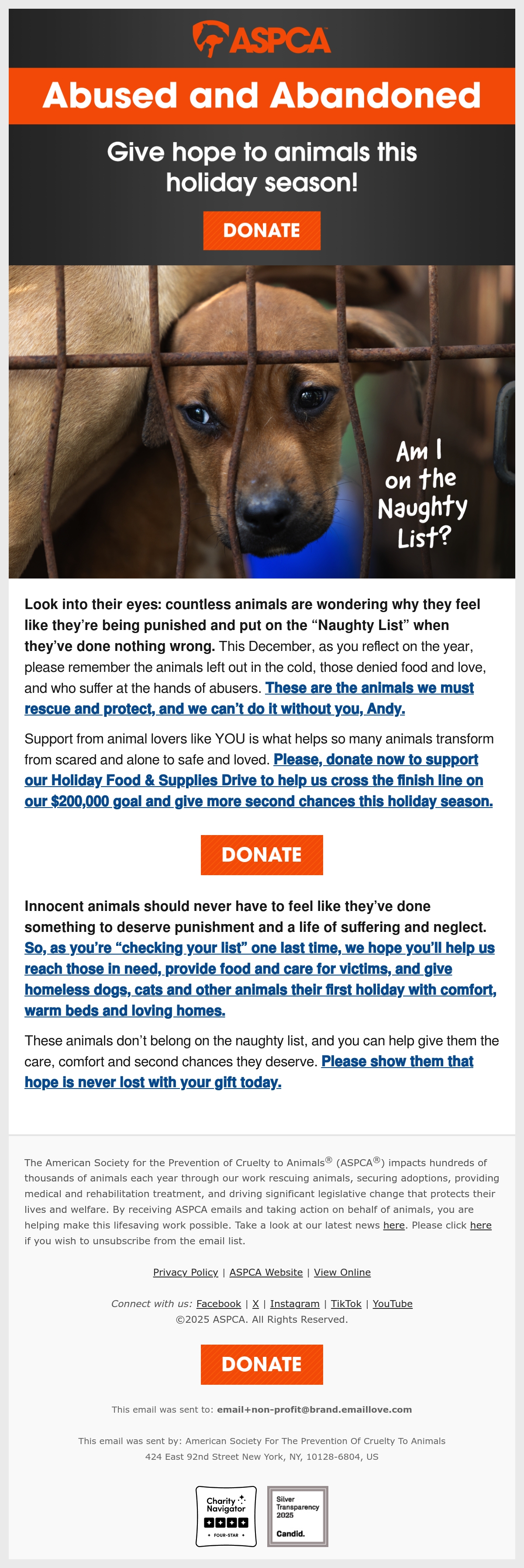Tap the DONATE button below the holiday headline

pyautogui.click(x=262, y=231)
